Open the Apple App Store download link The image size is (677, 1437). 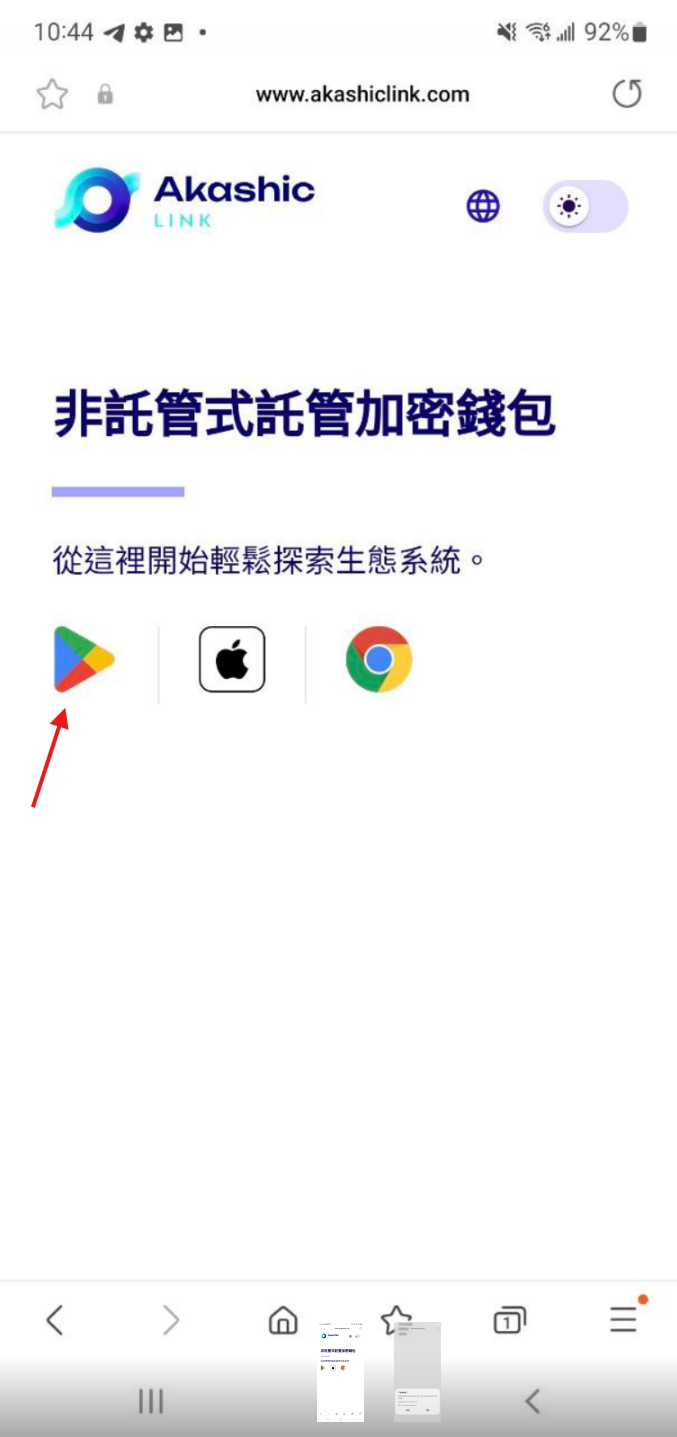(232, 659)
